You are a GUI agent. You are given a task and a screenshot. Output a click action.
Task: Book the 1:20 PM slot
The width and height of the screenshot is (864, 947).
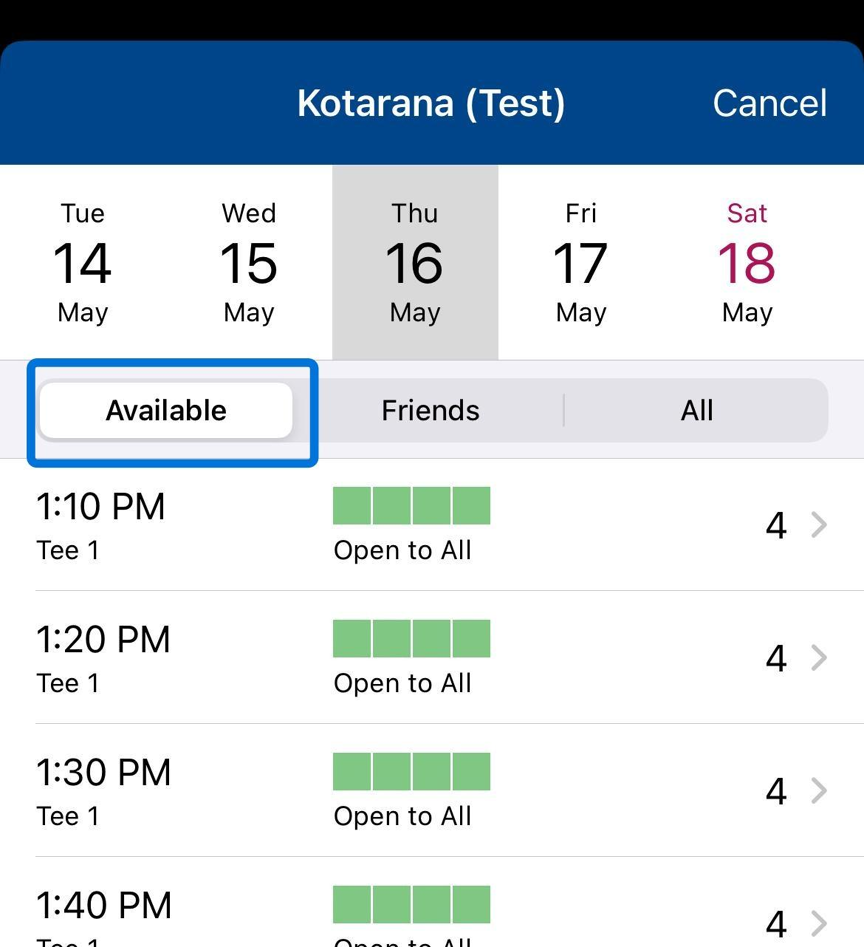pyautogui.click(x=432, y=658)
